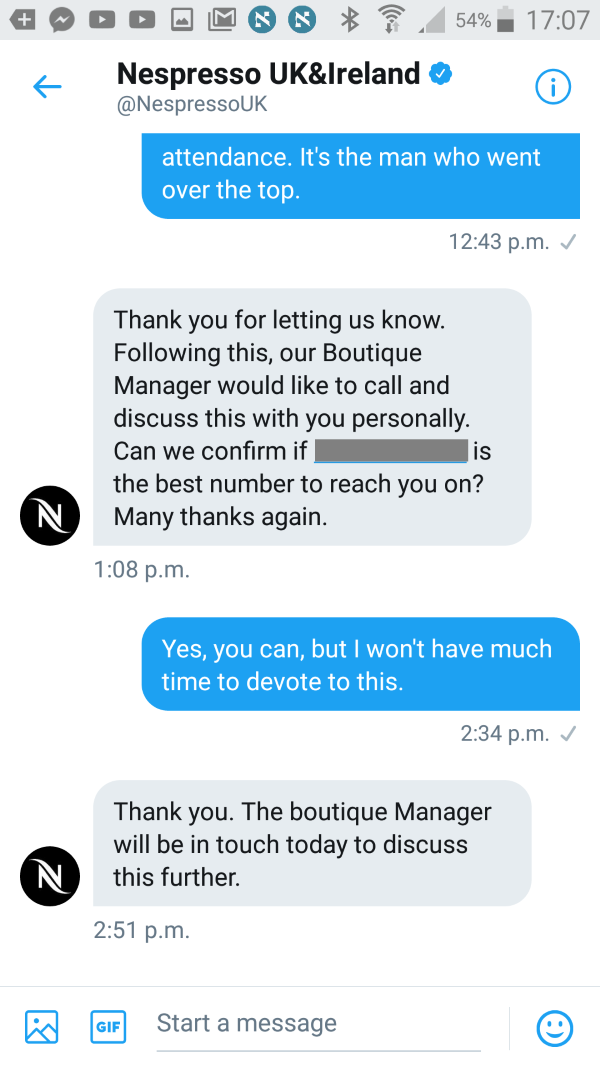Image resolution: width=600 pixels, height=1067 pixels.
Task: Tap the redacted phone number link
Action: [391, 451]
